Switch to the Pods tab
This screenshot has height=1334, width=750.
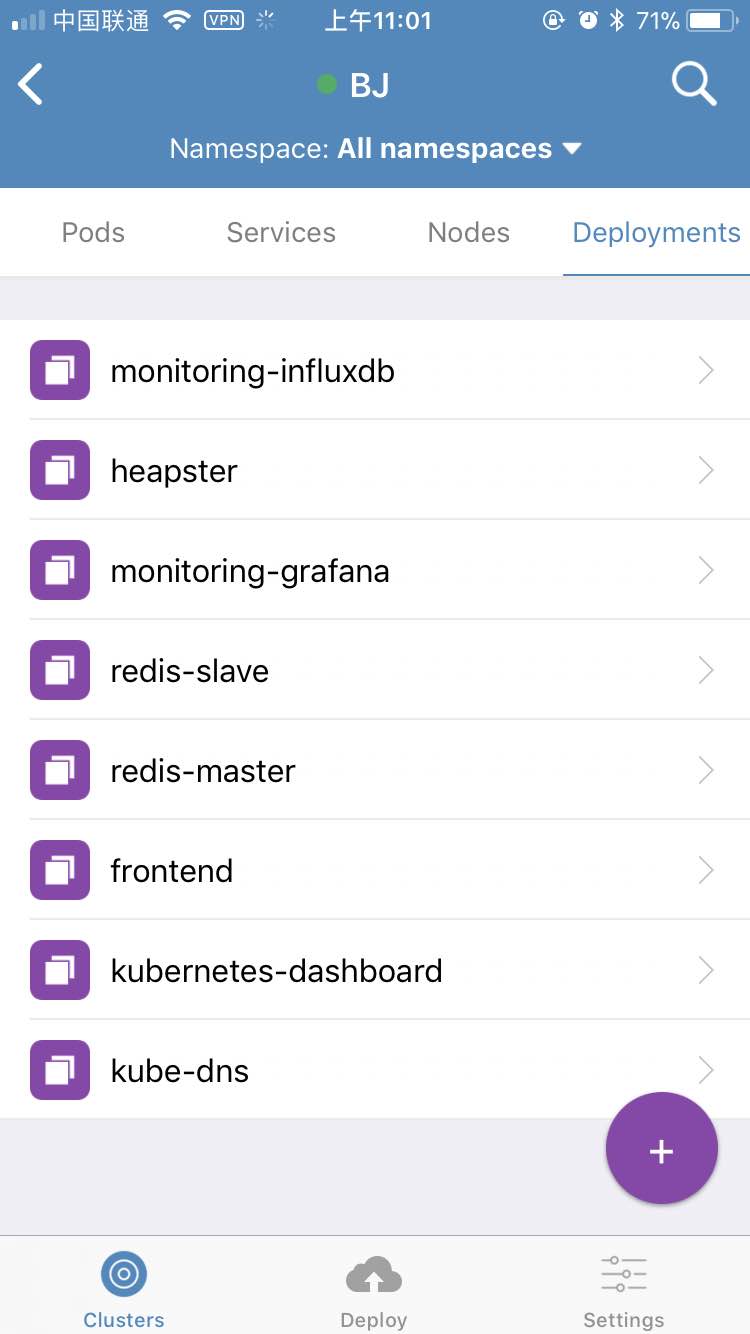pyautogui.click(x=93, y=233)
